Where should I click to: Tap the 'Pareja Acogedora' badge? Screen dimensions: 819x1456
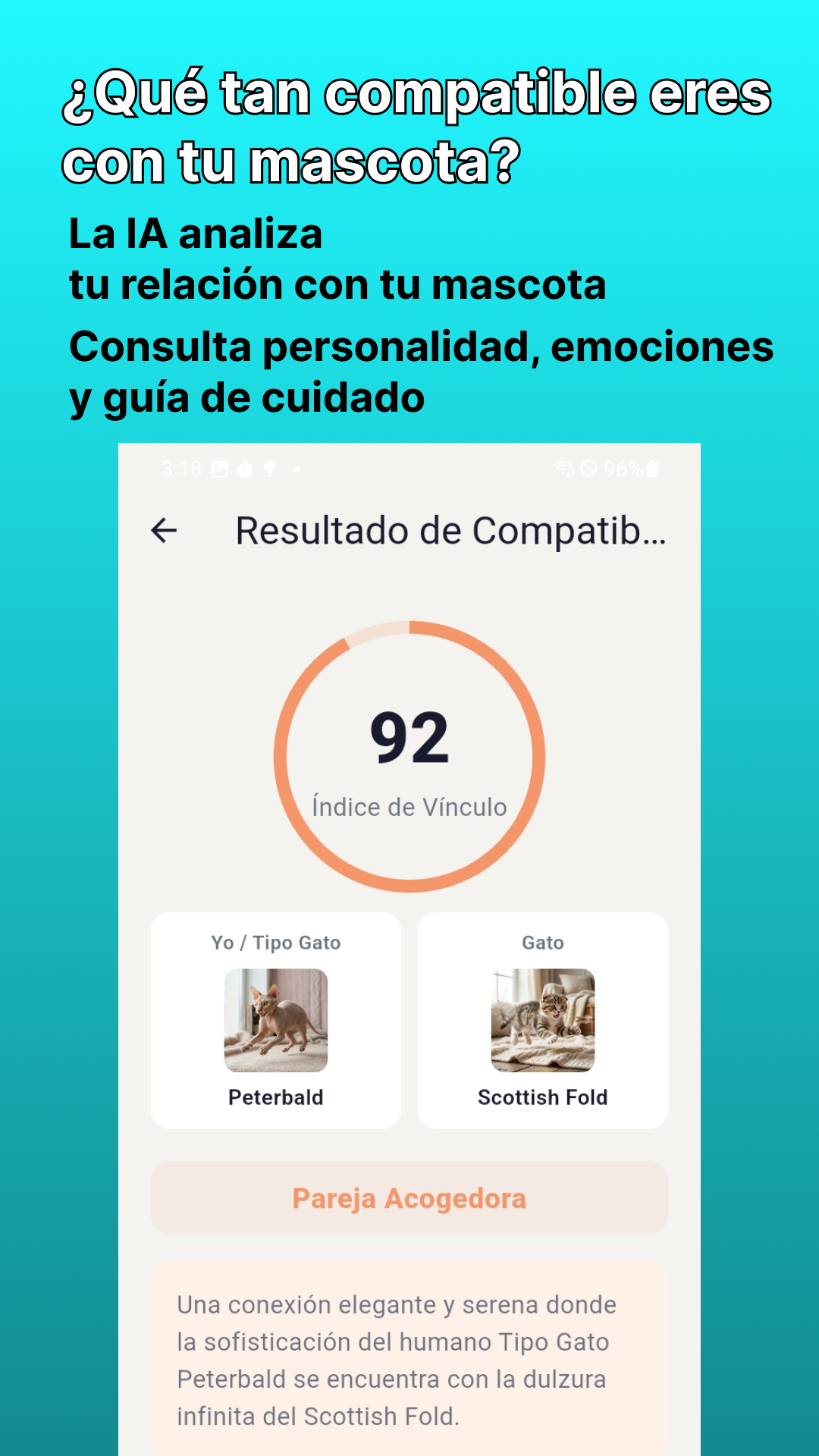(409, 1198)
